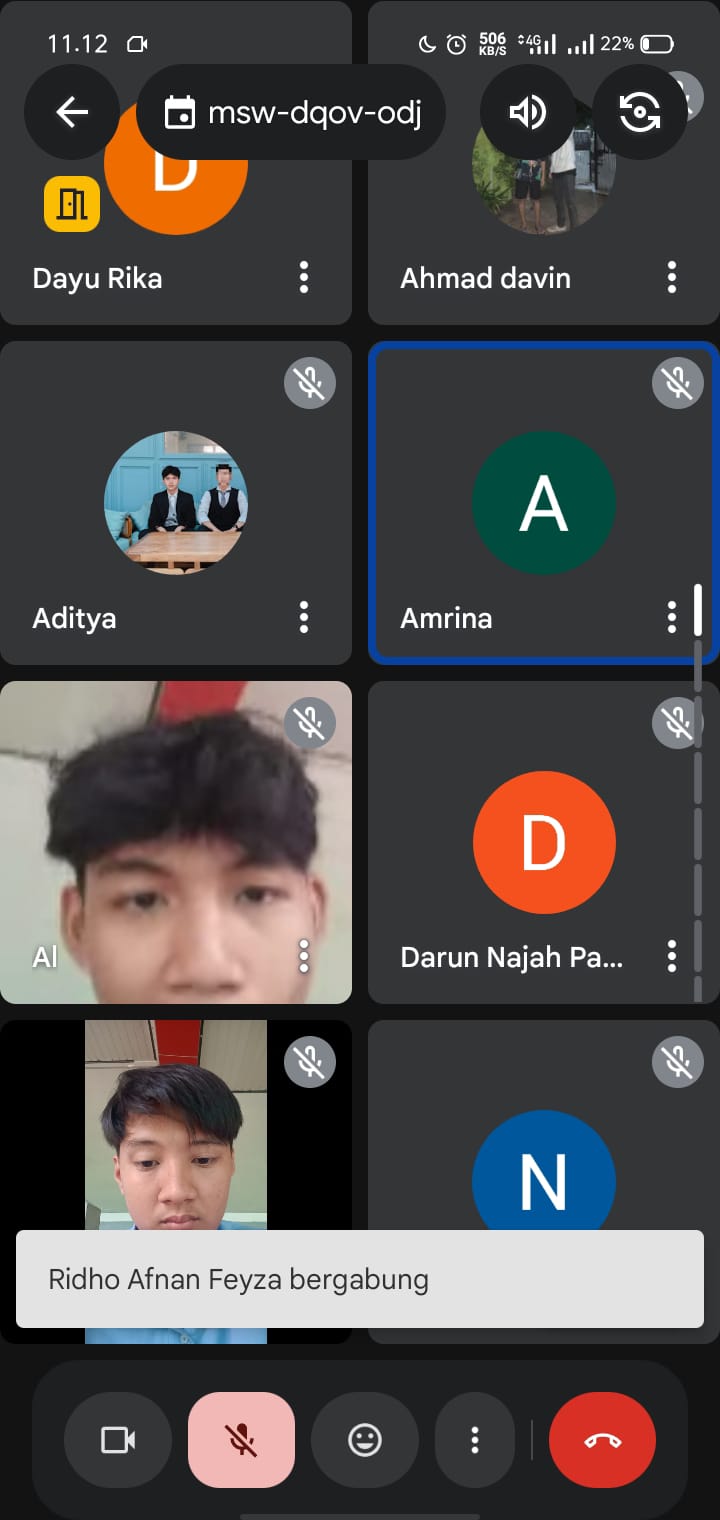Open more call options menu
This screenshot has height=1520, width=720.
tap(475, 1440)
